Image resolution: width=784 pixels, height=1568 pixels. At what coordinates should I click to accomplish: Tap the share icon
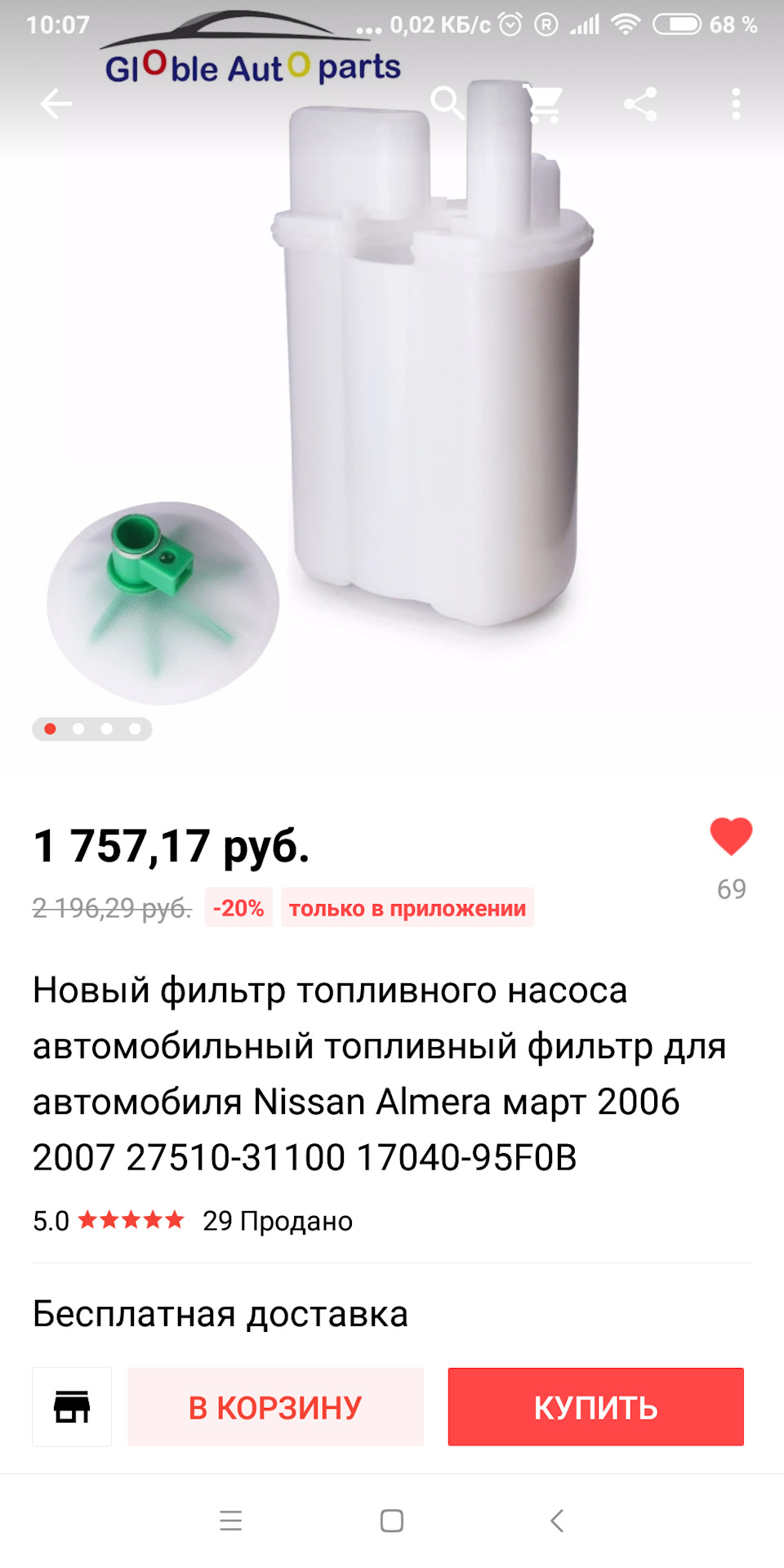642,105
